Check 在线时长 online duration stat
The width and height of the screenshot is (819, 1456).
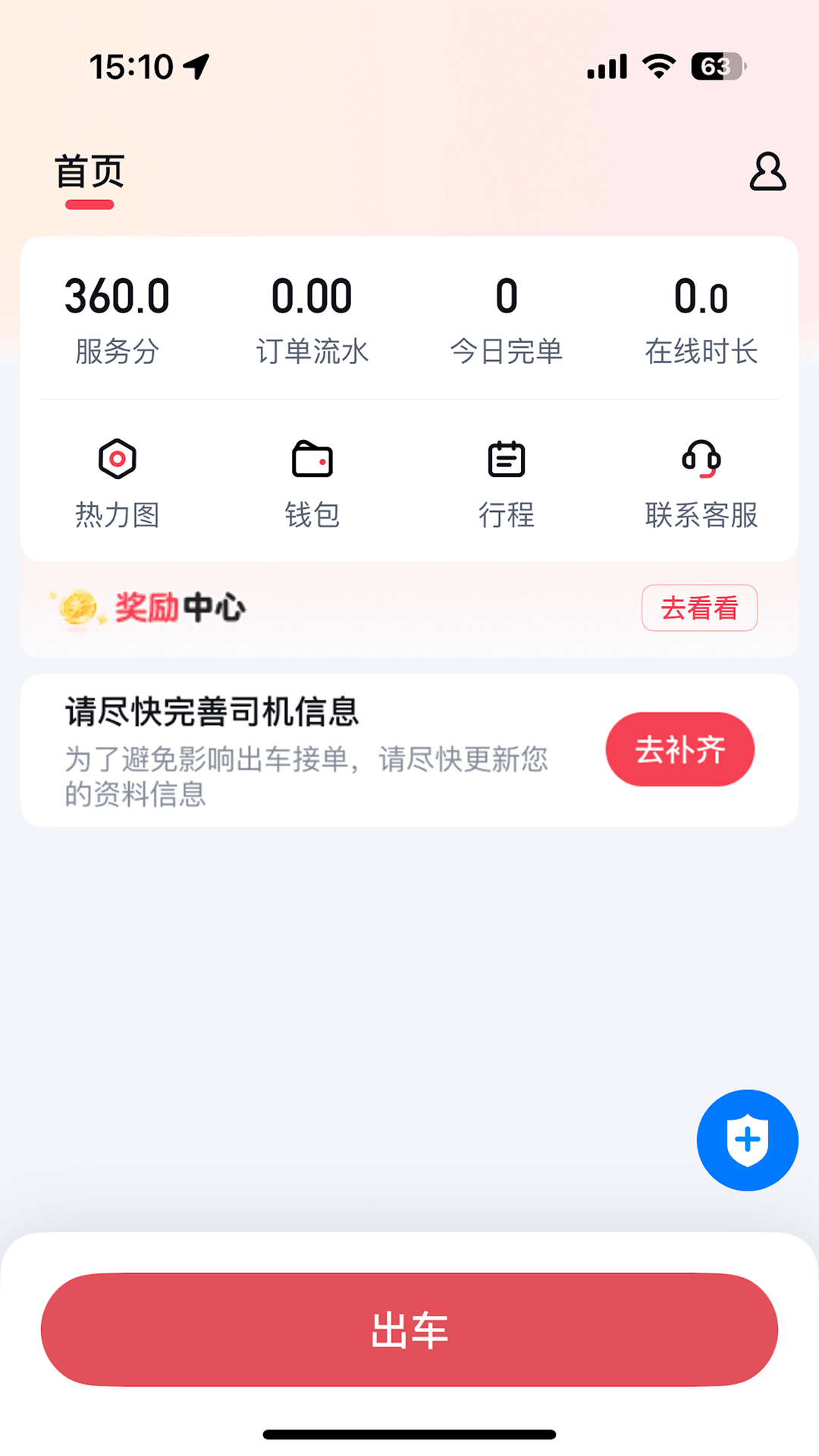tap(700, 318)
